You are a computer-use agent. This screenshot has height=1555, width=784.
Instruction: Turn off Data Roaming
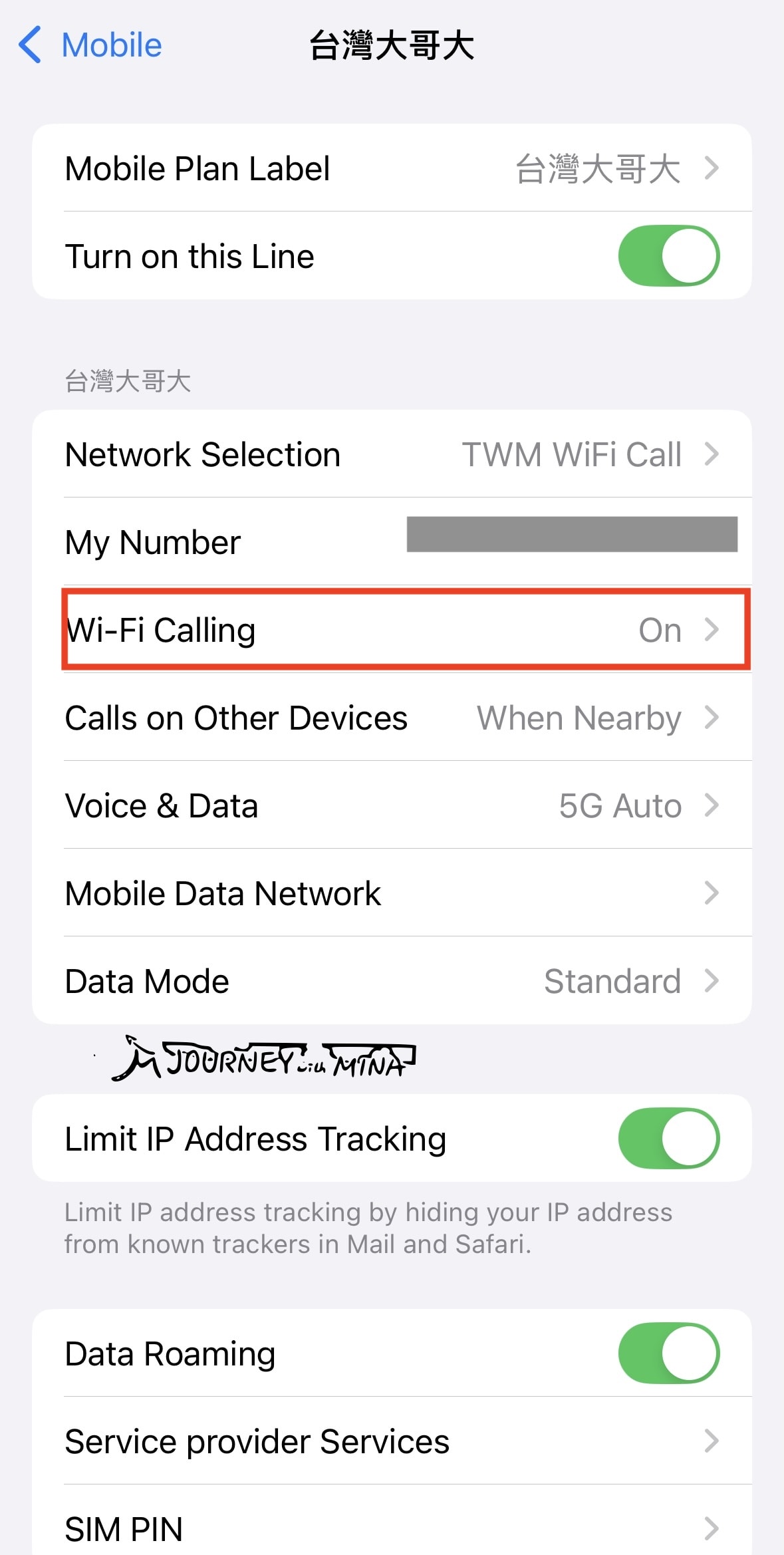pyautogui.click(x=668, y=1353)
